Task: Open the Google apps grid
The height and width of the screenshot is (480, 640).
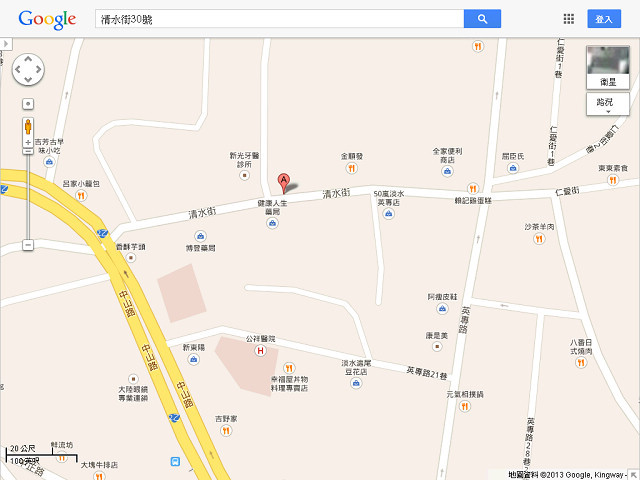Action: [569, 19]
